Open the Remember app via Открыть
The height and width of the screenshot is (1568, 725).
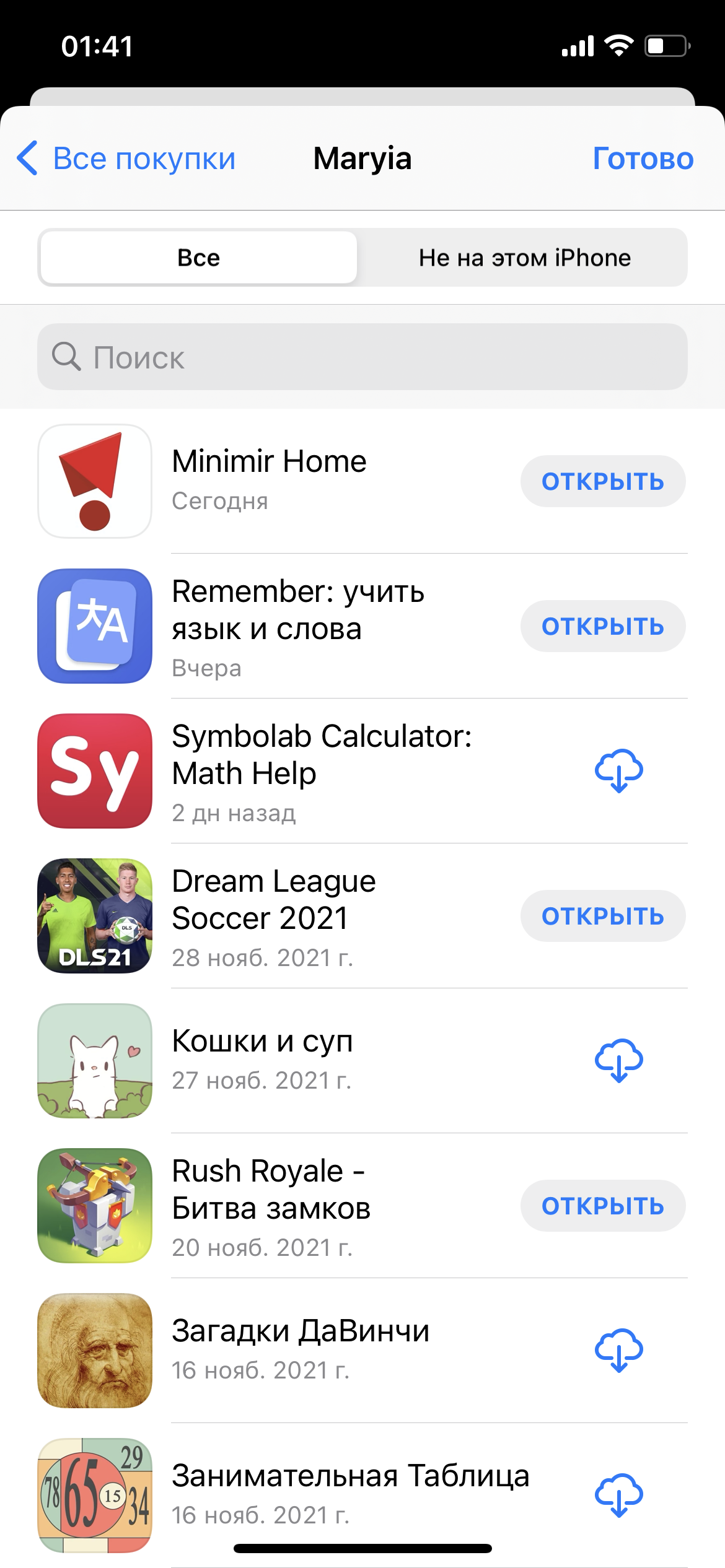(x=602, y=626)
